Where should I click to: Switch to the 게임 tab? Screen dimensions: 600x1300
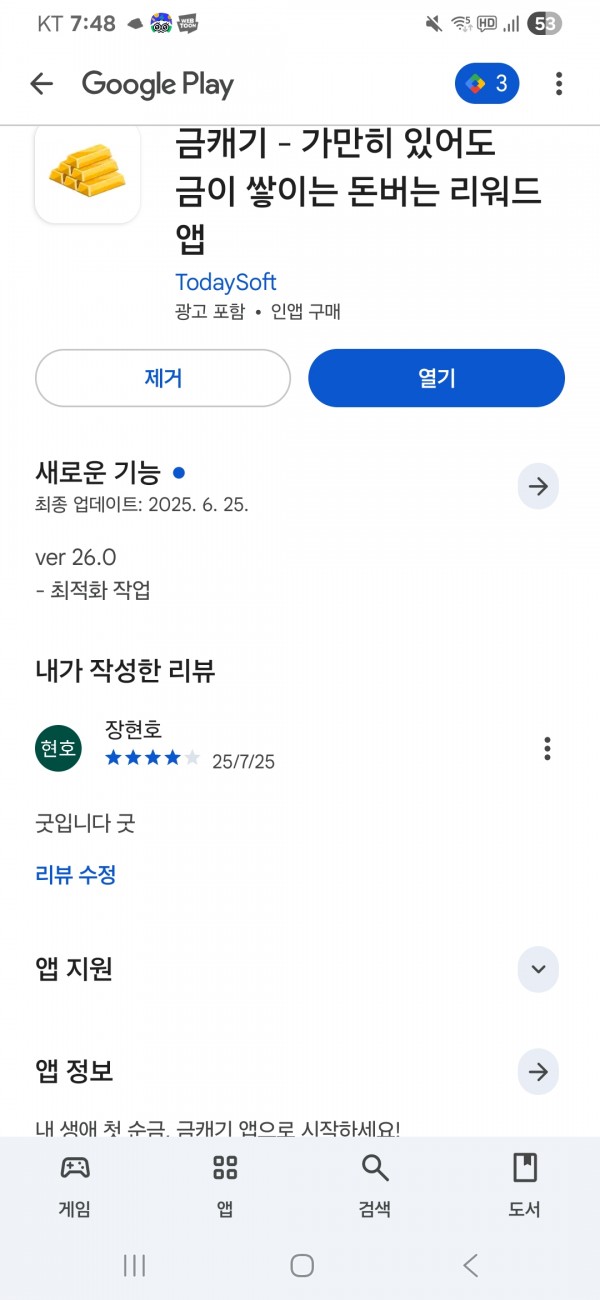point(75,1185)
